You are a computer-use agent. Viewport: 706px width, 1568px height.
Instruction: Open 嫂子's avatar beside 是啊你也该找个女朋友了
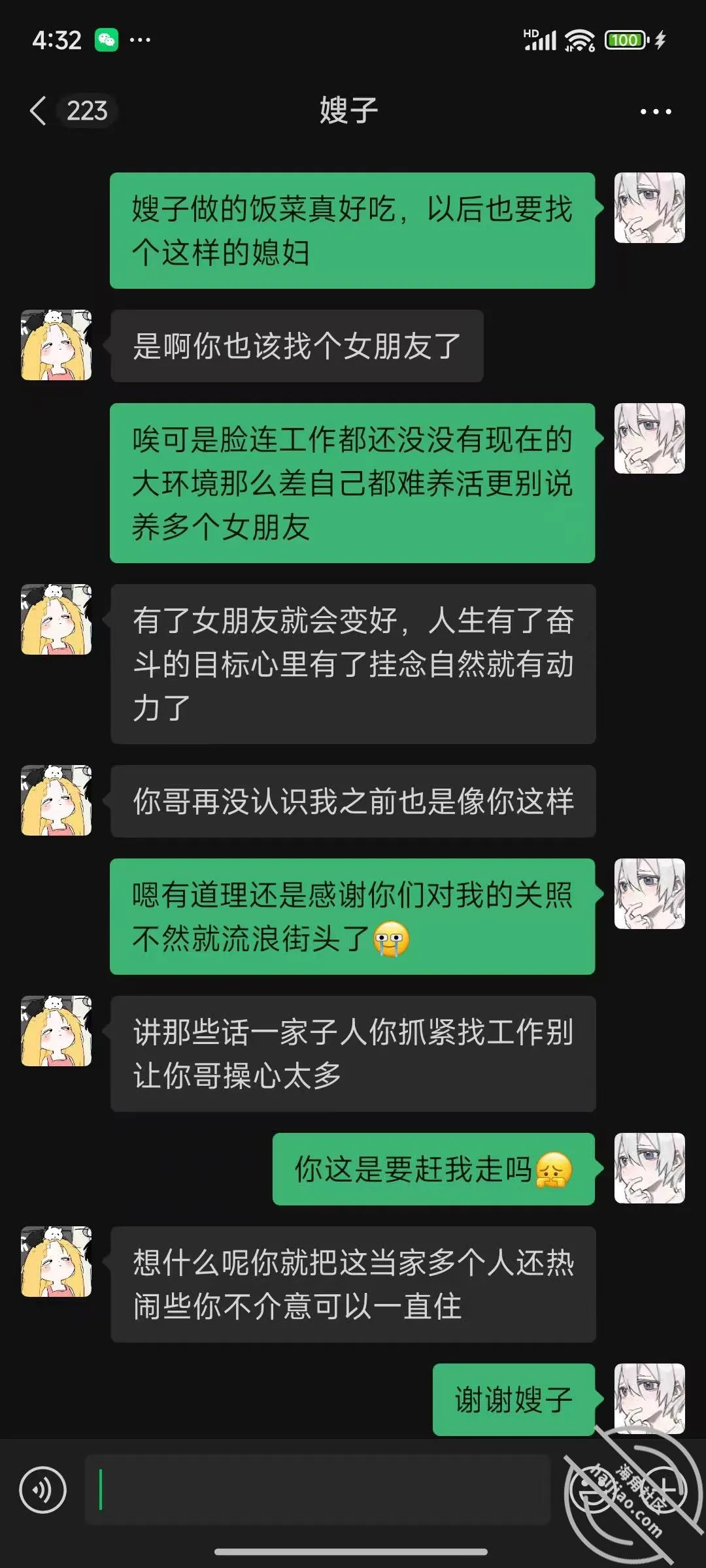56,345
